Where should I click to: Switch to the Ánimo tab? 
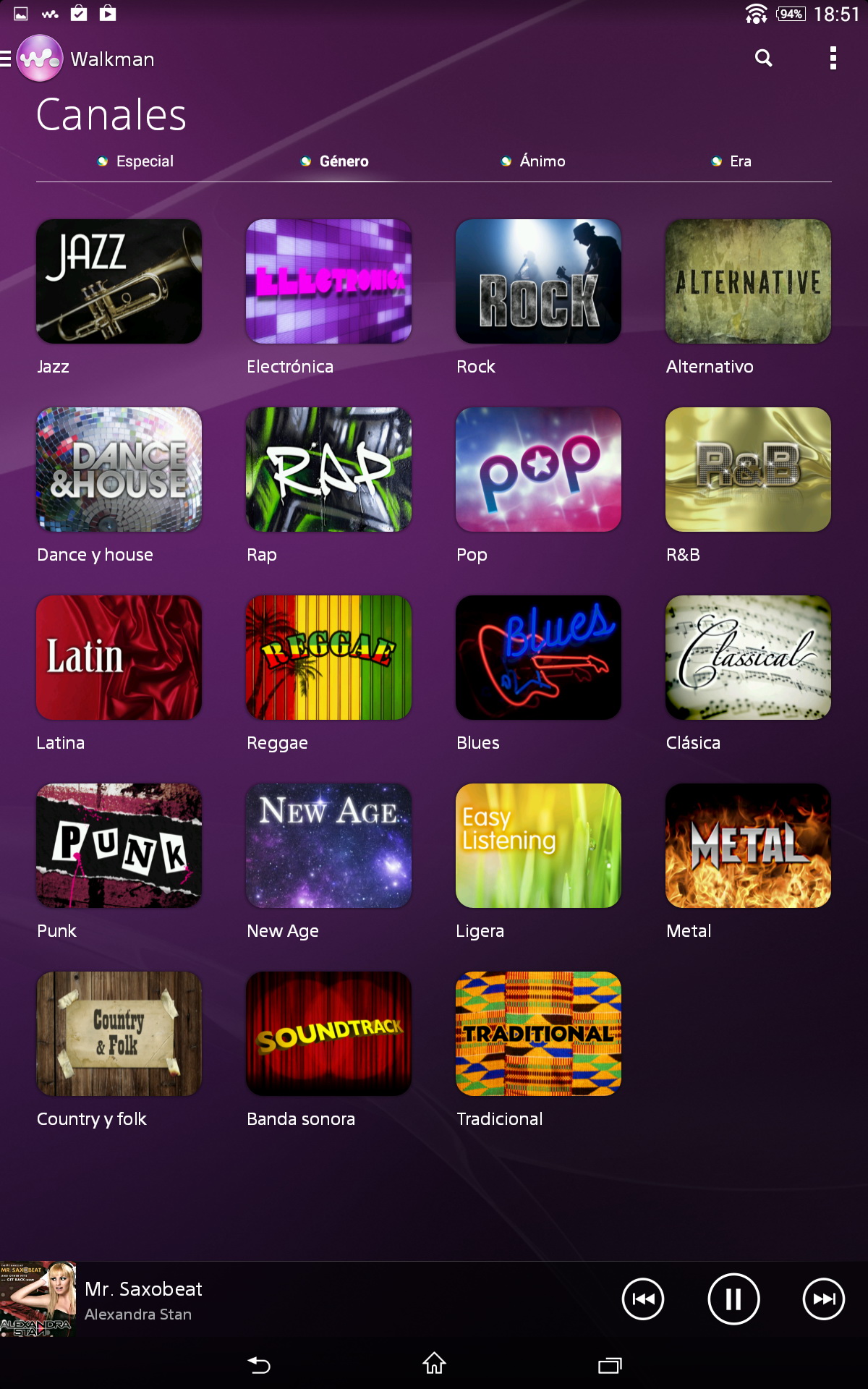point(535,161)
